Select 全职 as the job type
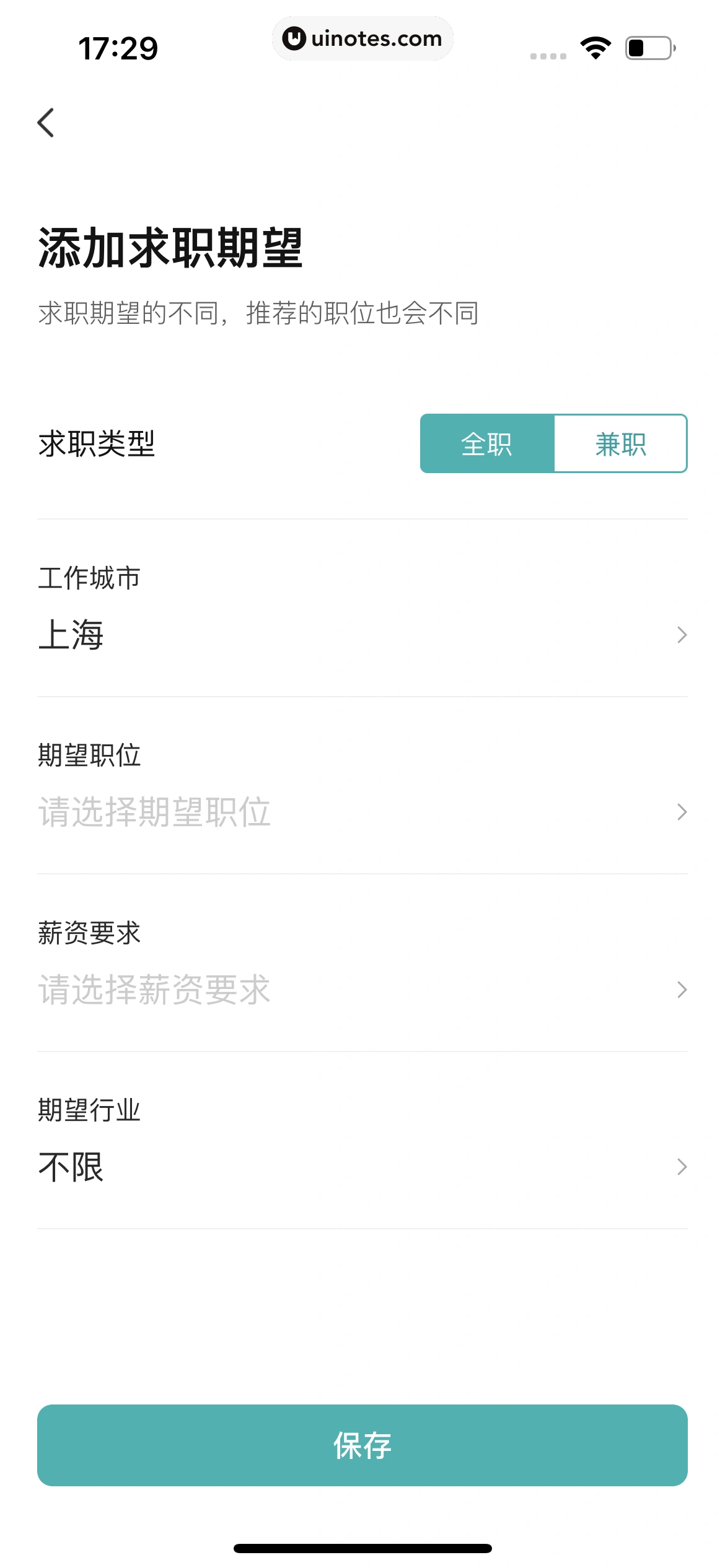Screen dimensions: 725x1568 488,443
